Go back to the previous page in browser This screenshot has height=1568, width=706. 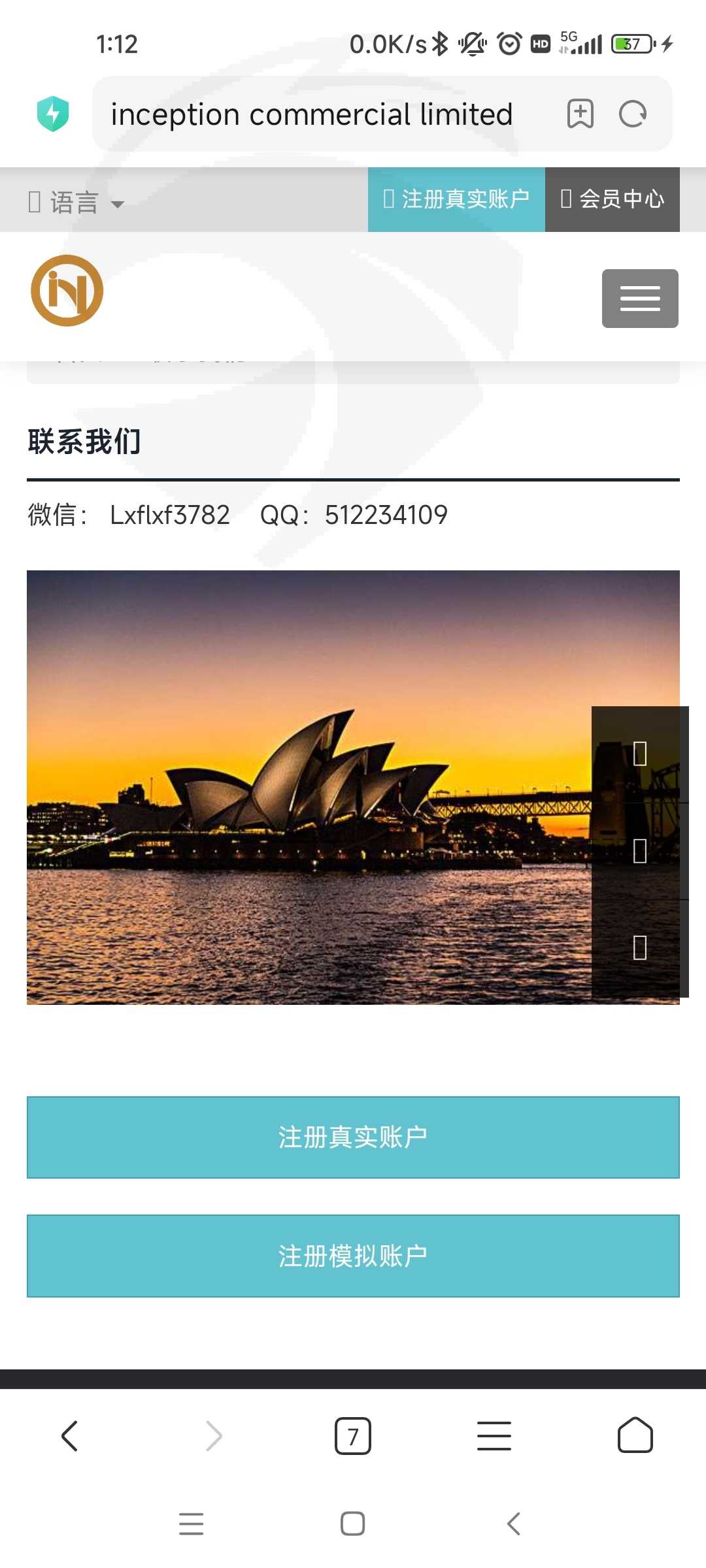(70, 1436)
